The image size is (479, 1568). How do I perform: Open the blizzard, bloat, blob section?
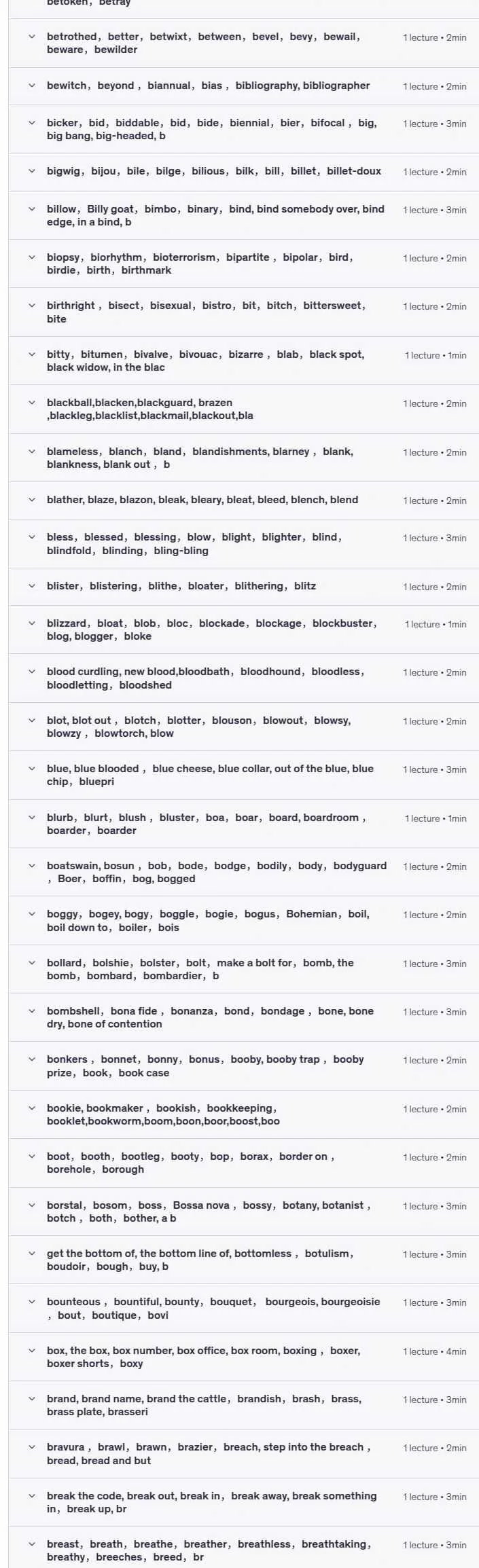pos(243,630)
